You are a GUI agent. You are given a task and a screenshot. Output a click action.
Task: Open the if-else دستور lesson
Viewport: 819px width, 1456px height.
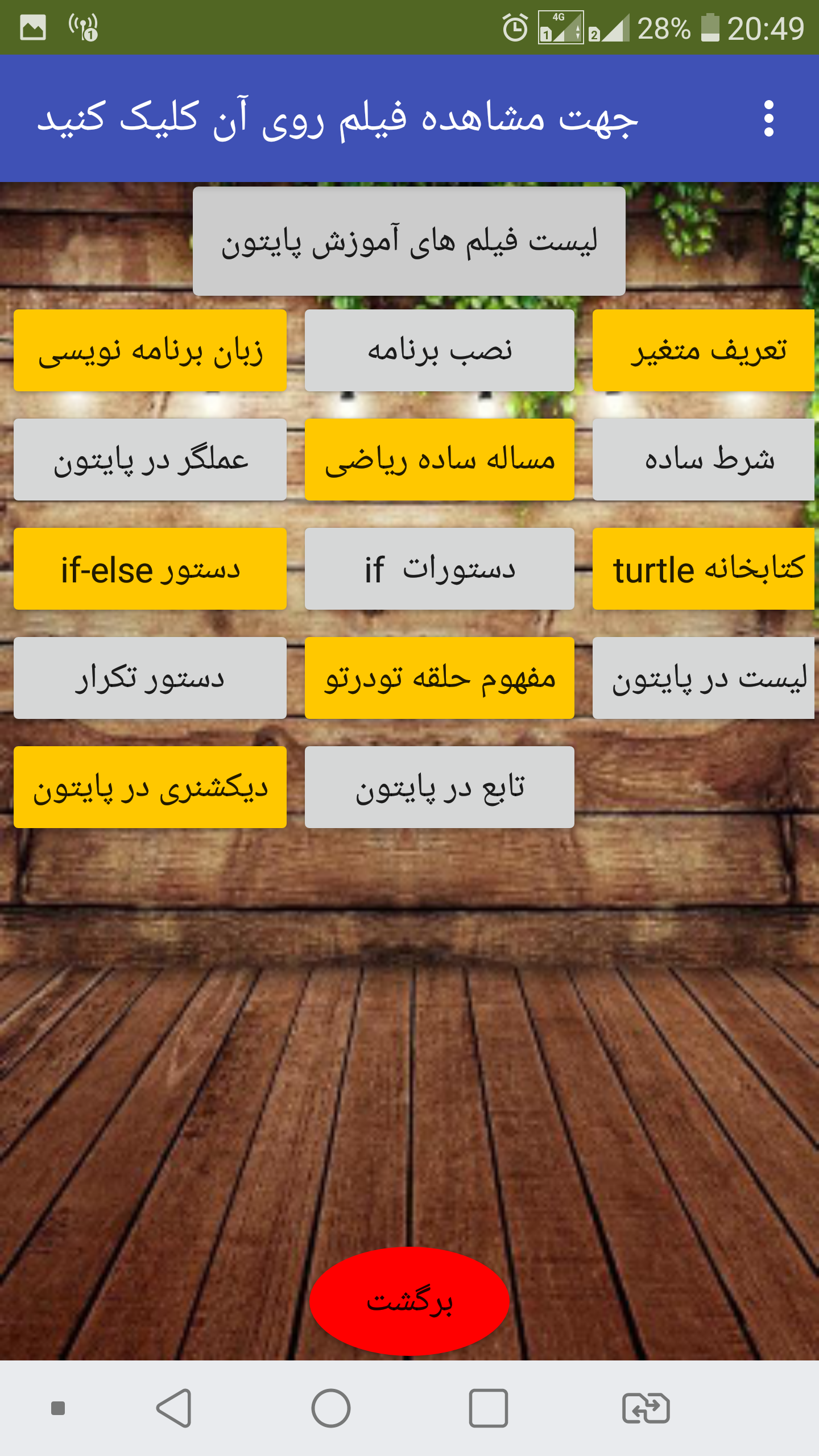tap(151, 569)
